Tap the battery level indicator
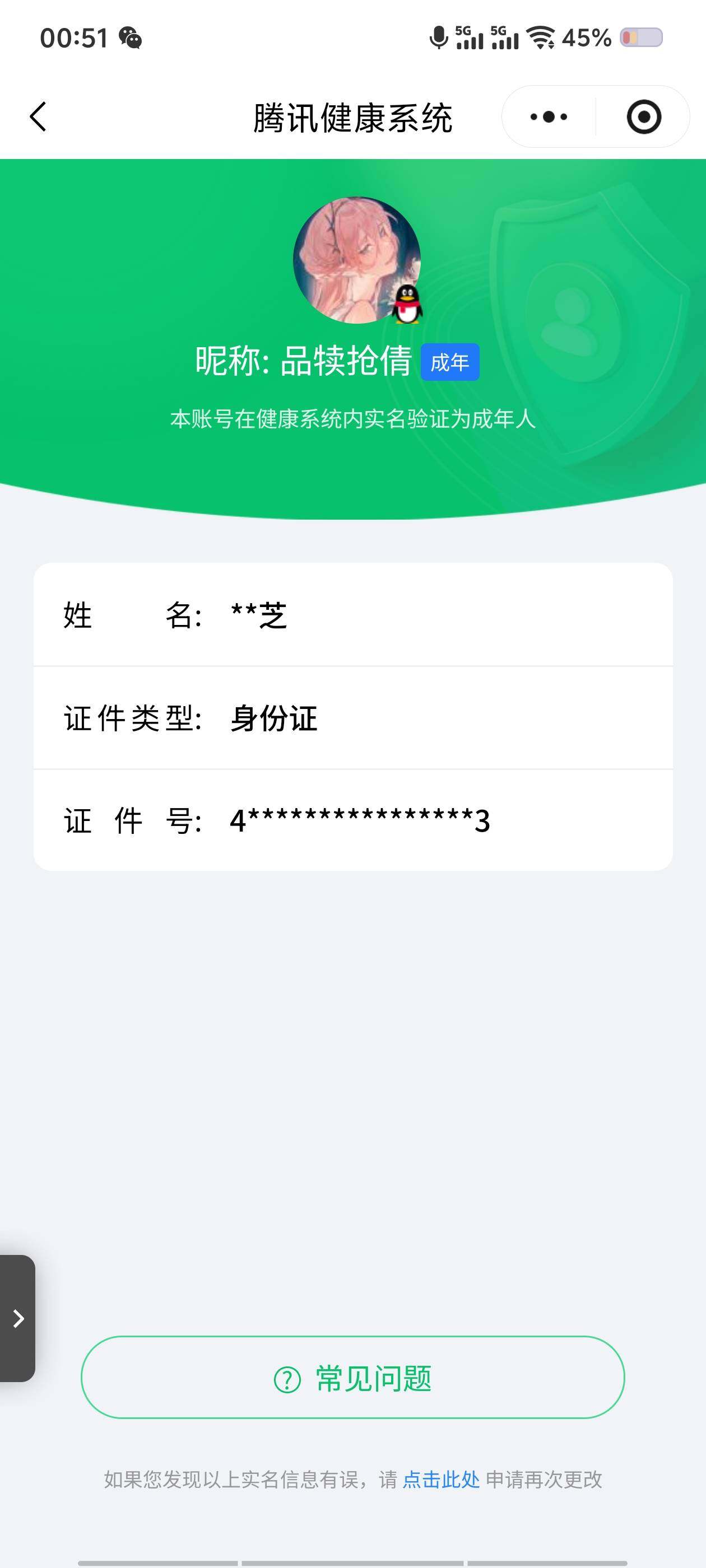Image resolution: width=706 pixels, height=1568 pixels. [x=641, y=38]
